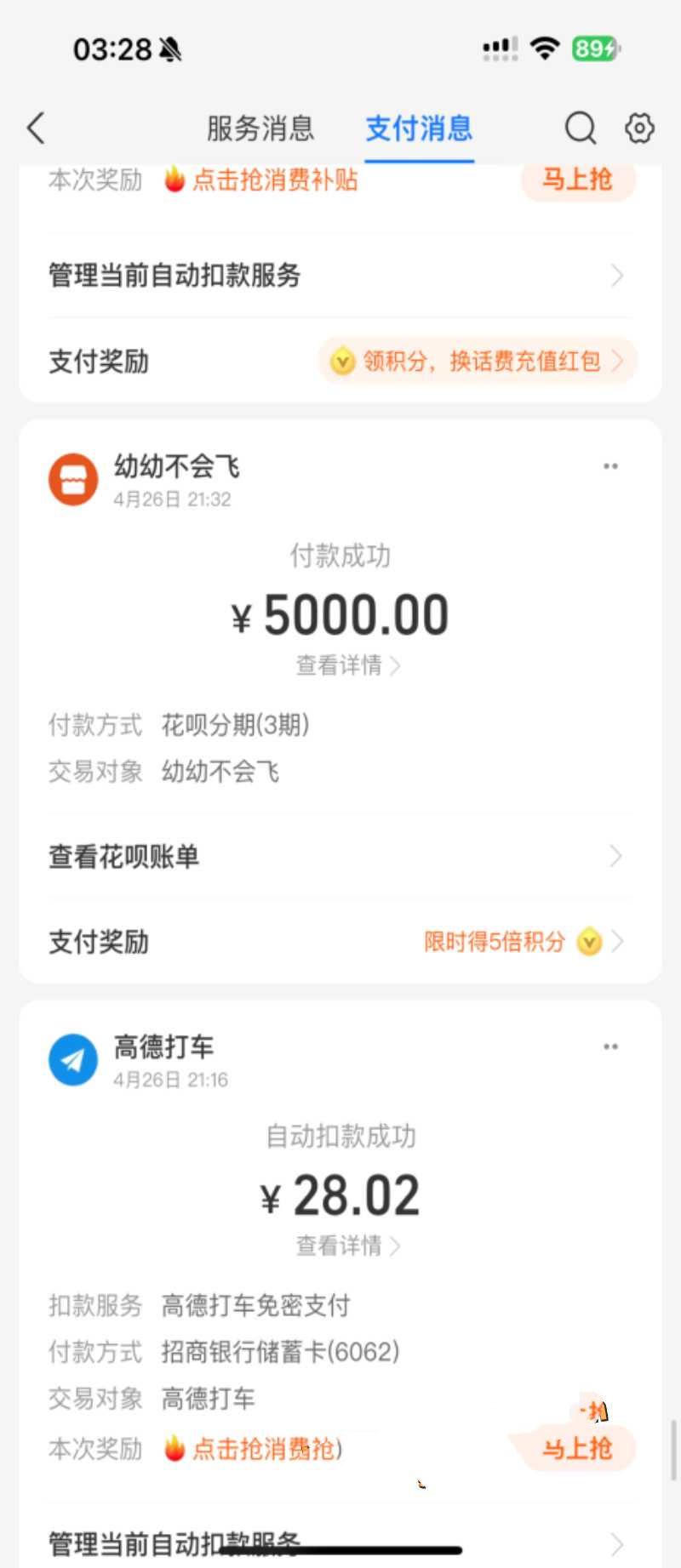This screenshot has width=681, height=1568.
Task: Click the coin icon beside 领积分，换话费充值红包
Action: [341, 362]
